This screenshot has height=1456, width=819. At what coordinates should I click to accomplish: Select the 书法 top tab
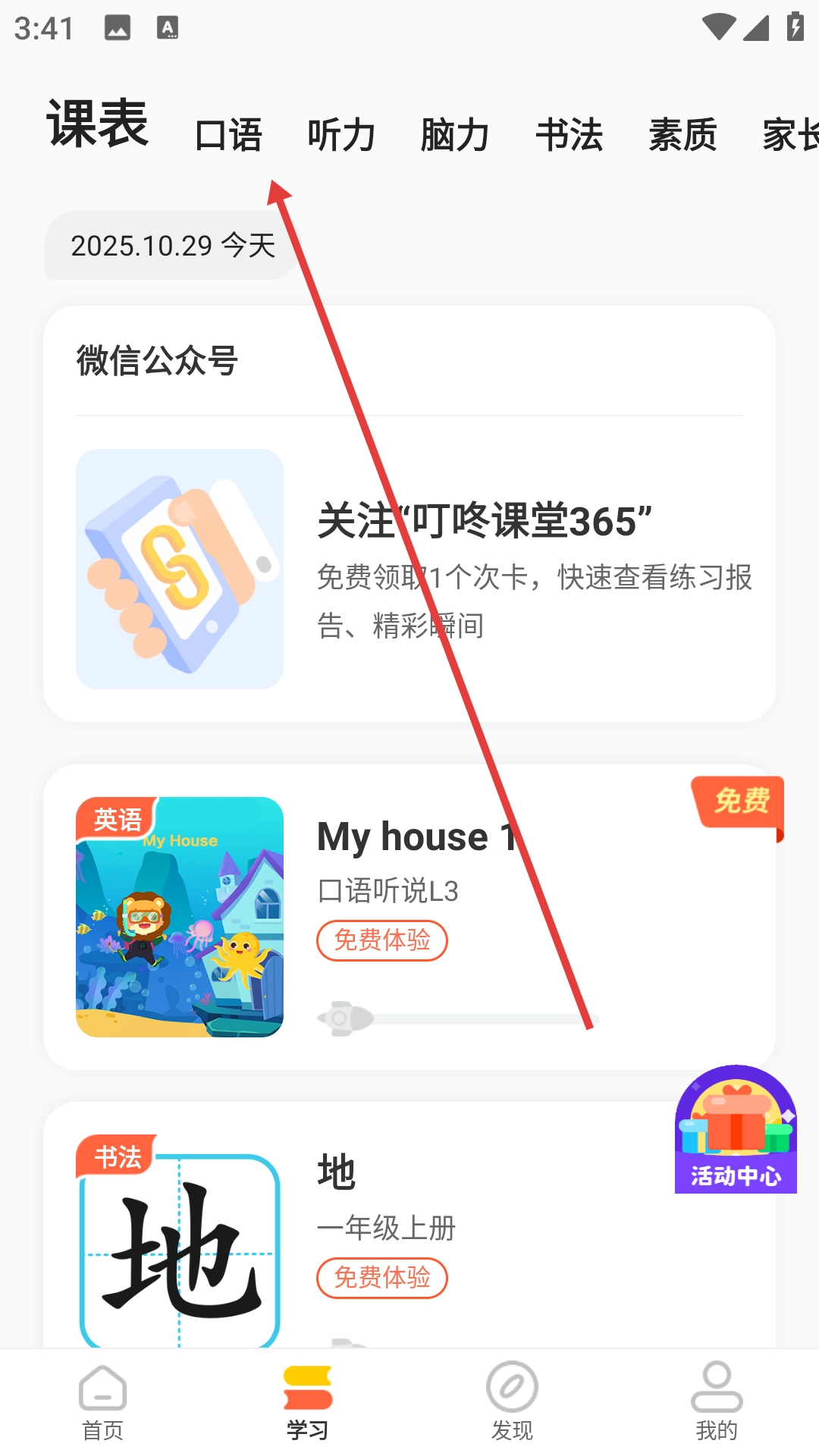569,136
